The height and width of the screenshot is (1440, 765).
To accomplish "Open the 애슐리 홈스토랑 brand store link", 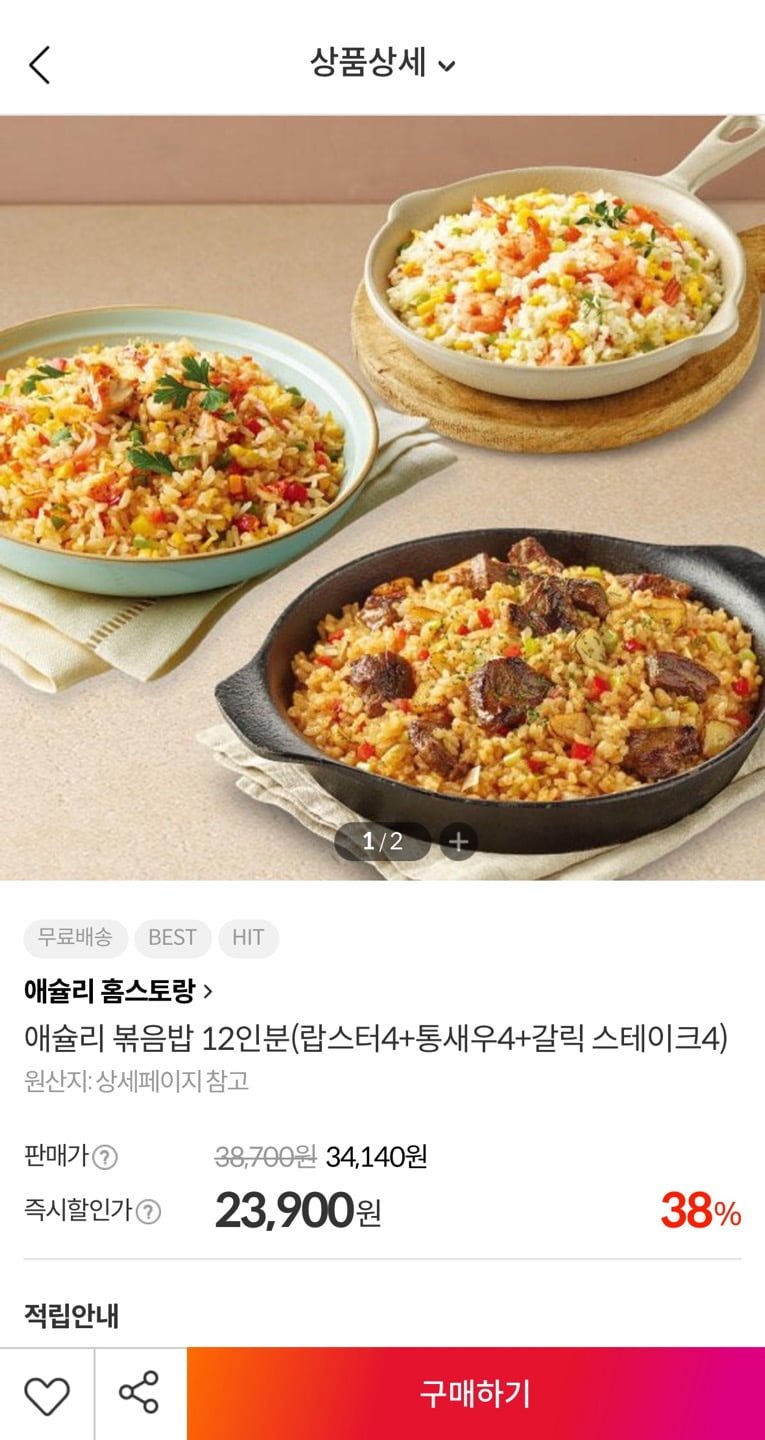I will 118,991.
